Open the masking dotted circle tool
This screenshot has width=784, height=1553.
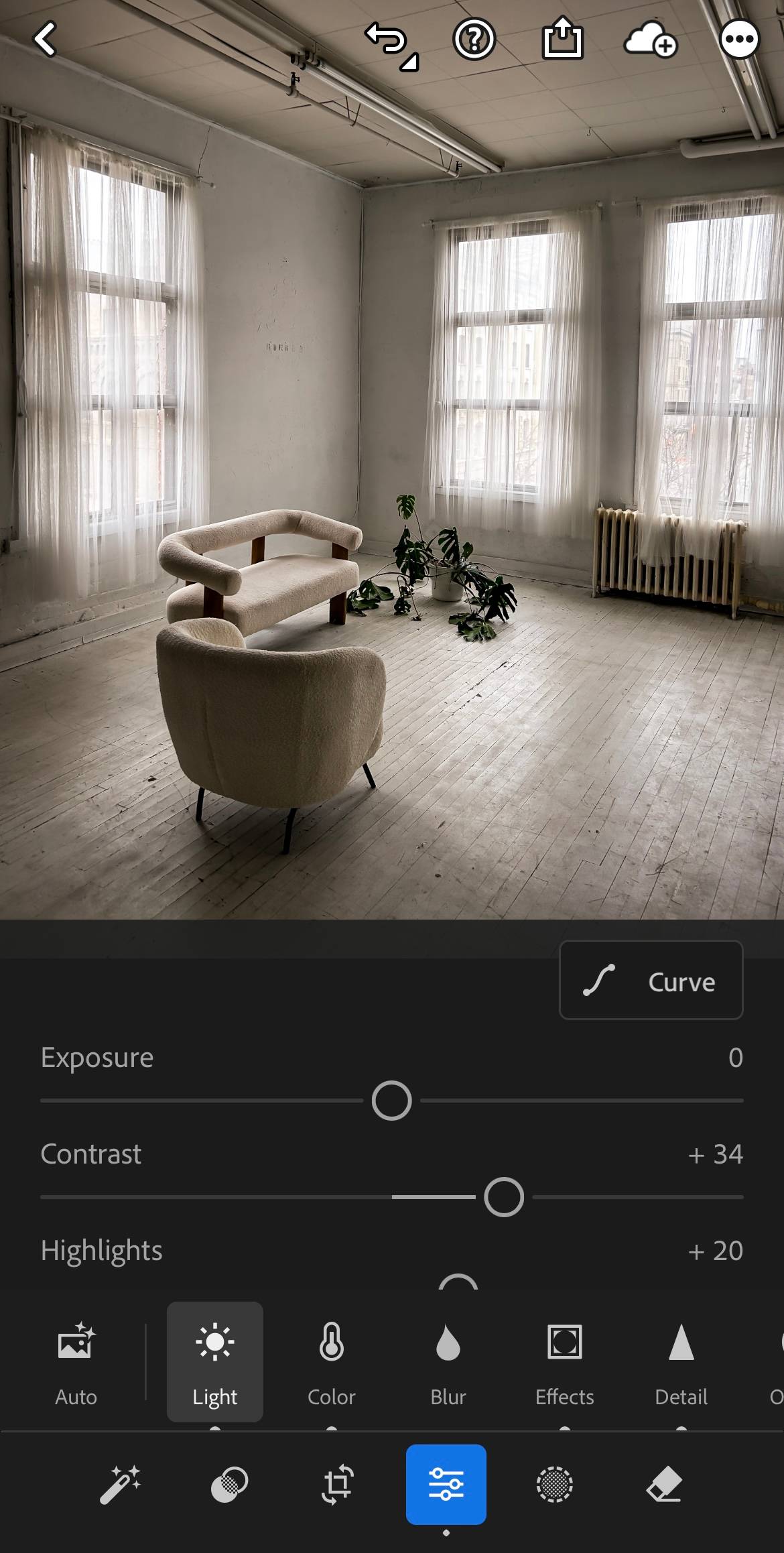point(554,1484)
